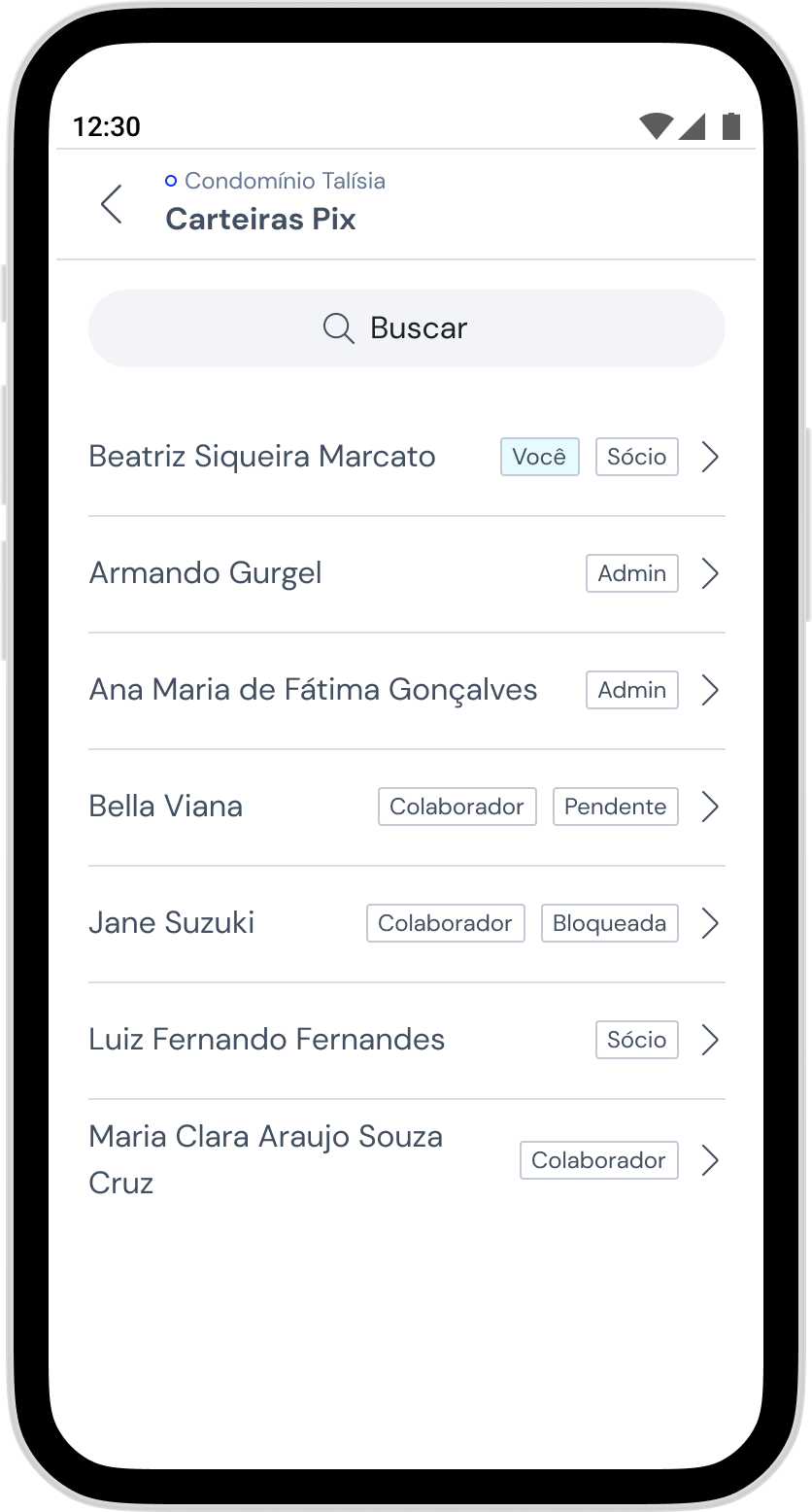812x1512 pixels.
Task: Go back using the header arrow
Action: 113,204
